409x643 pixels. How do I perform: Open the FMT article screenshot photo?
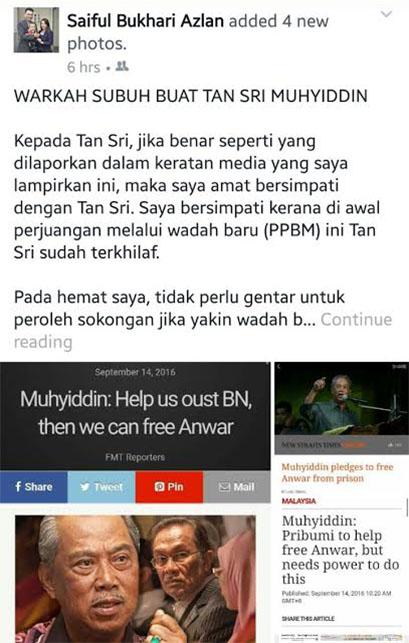pos(135,502)
